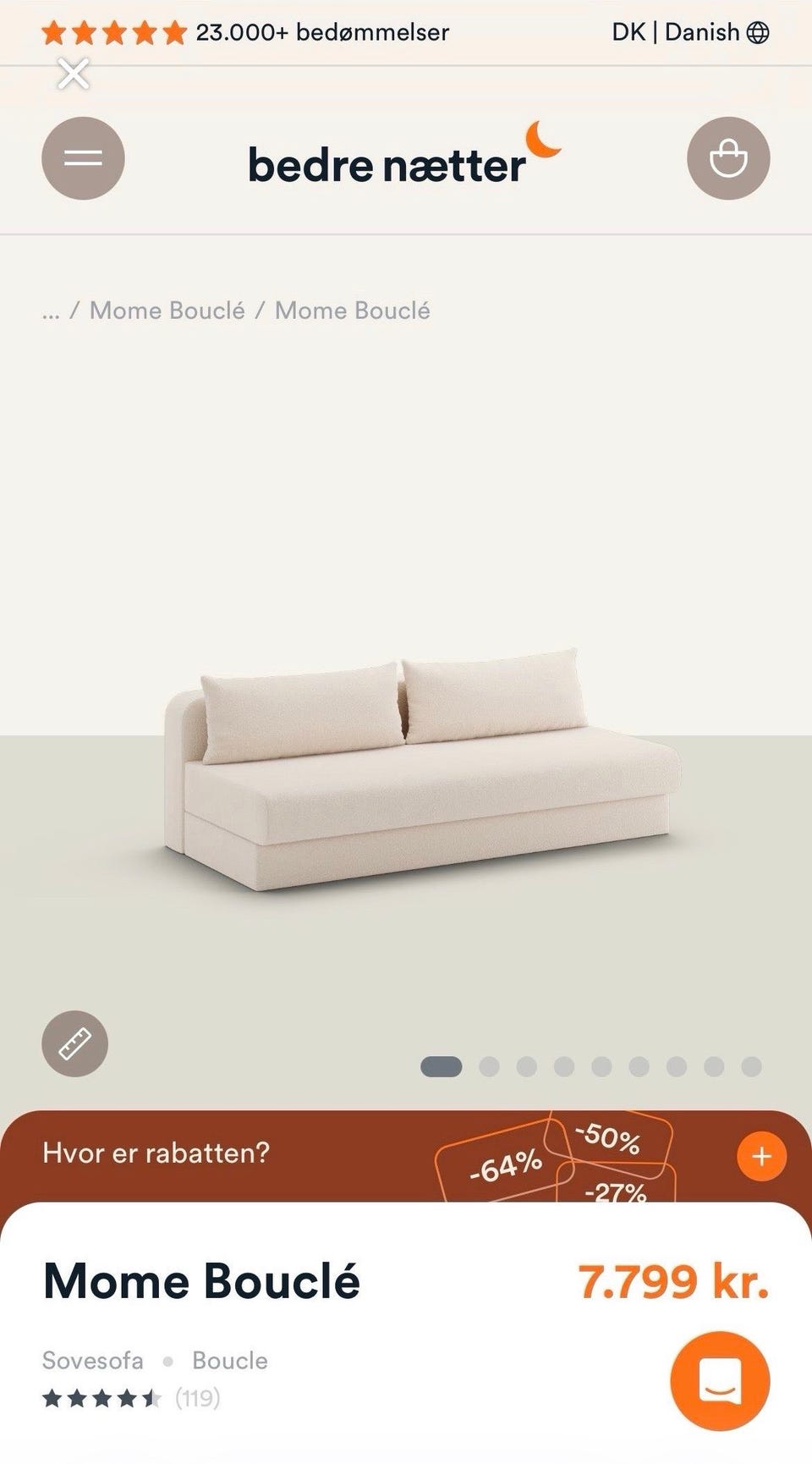This screenshot has height=1464, width=812.
Task: Open the 119 product reviews
Action: click(198, 1398)
